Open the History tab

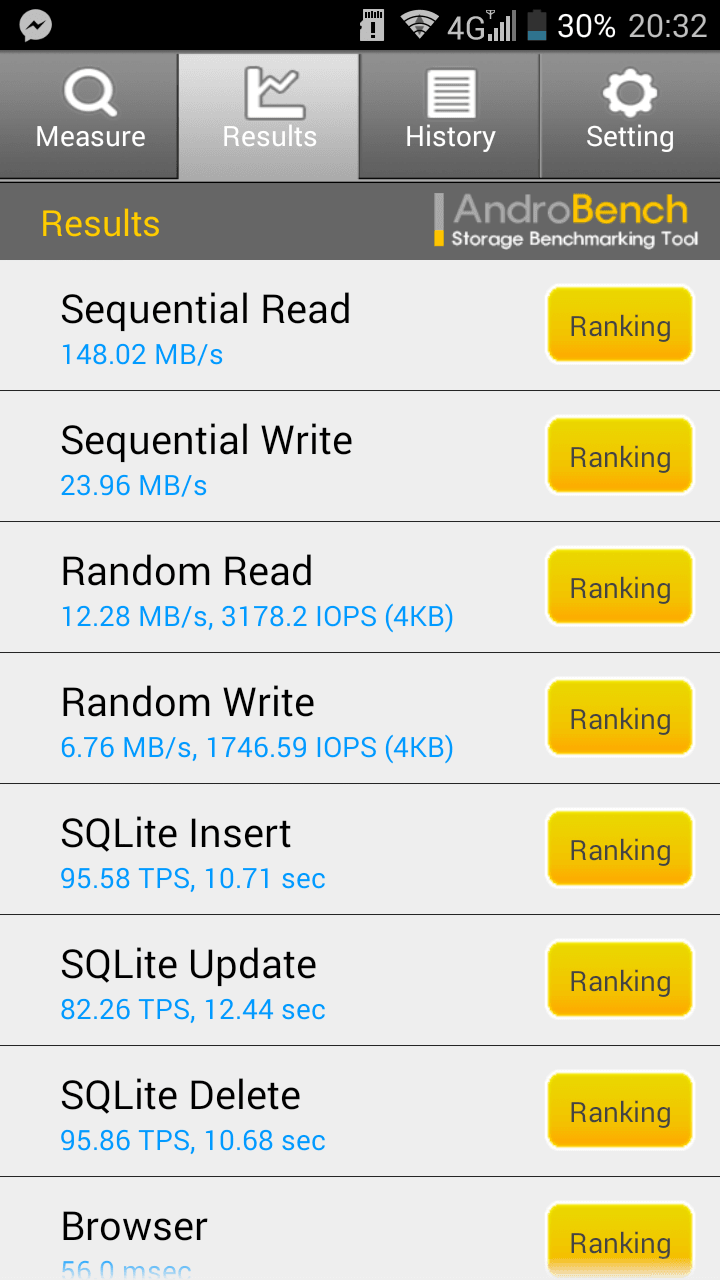pyautogui.click(x=450, y=116)
